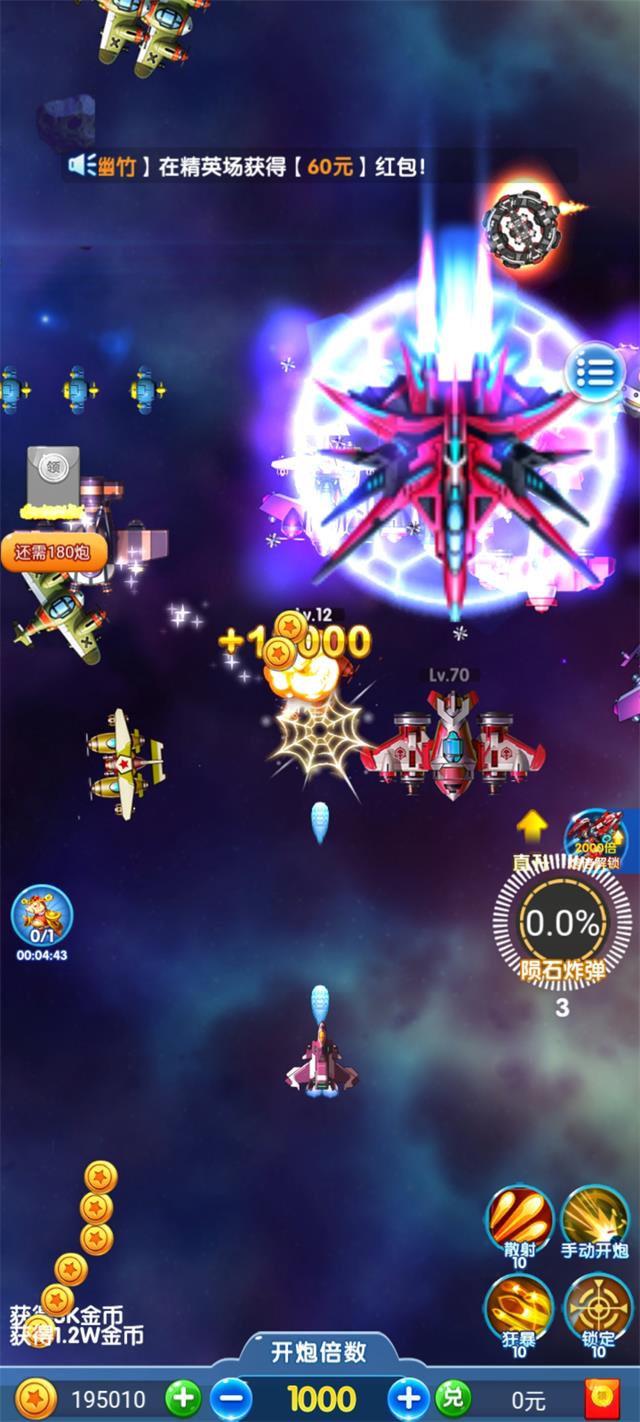
Task: Activate the 散射 scatter-shot skill
Action: (x=519, y=1217)
